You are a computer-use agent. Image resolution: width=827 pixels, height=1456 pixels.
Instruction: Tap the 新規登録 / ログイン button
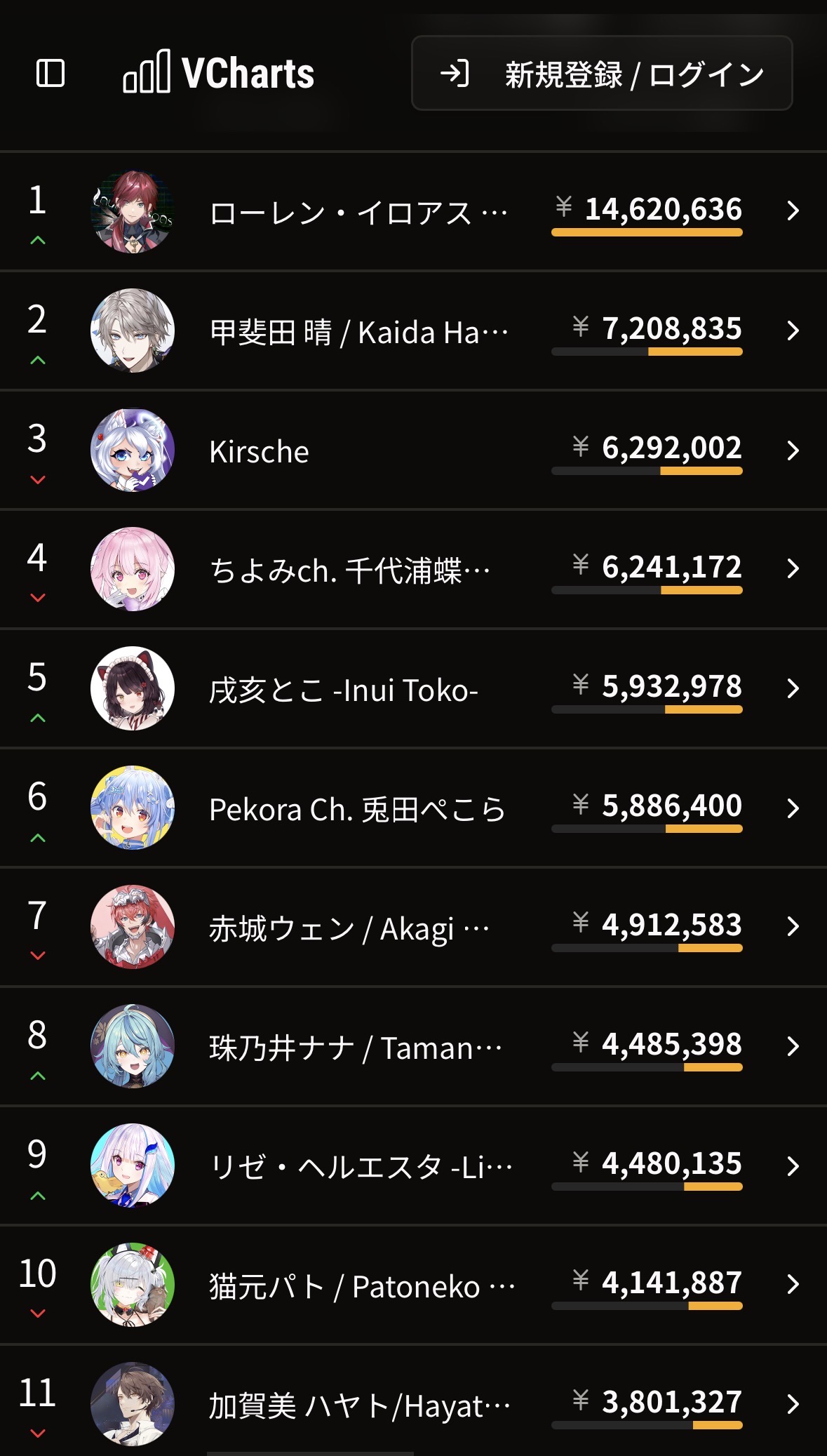602,73
